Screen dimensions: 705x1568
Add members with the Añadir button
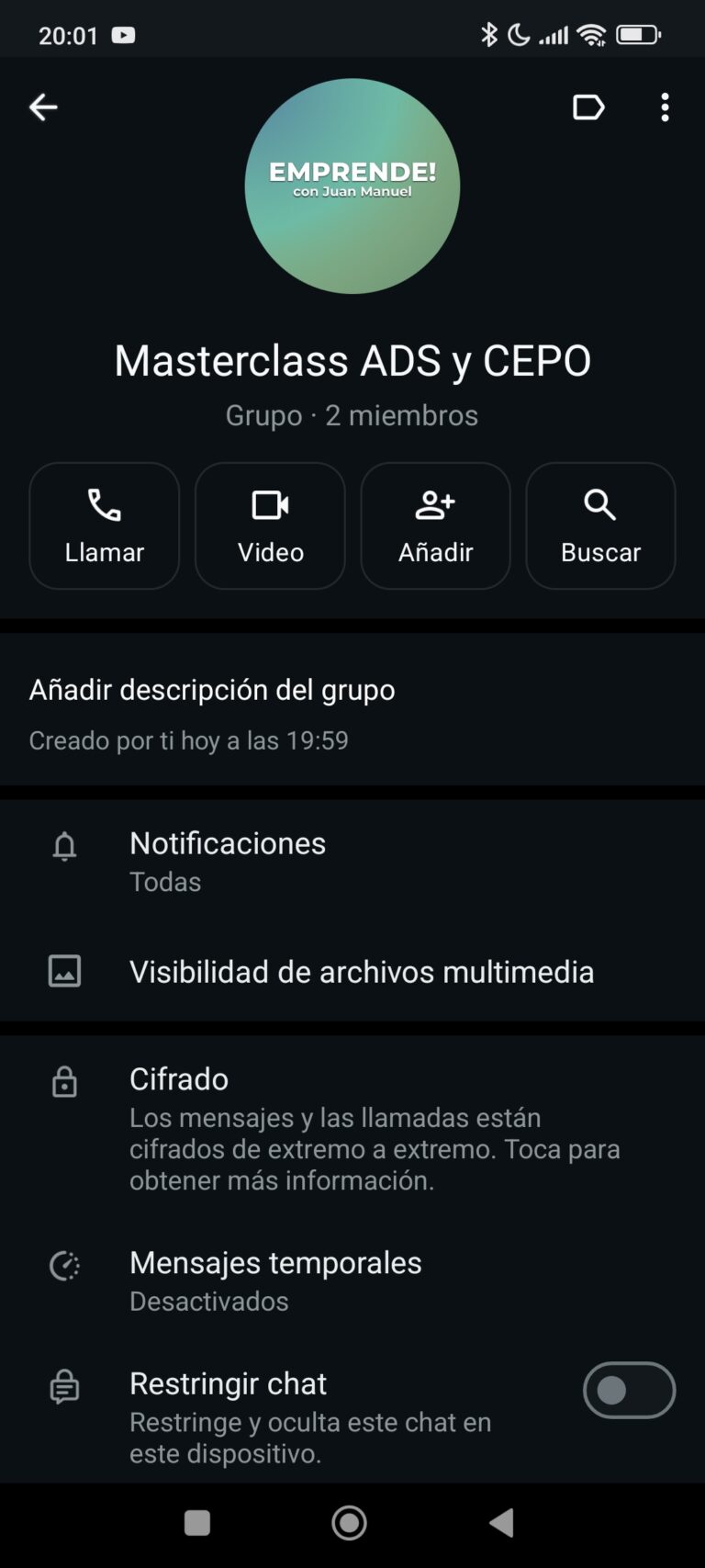point(436,525)
